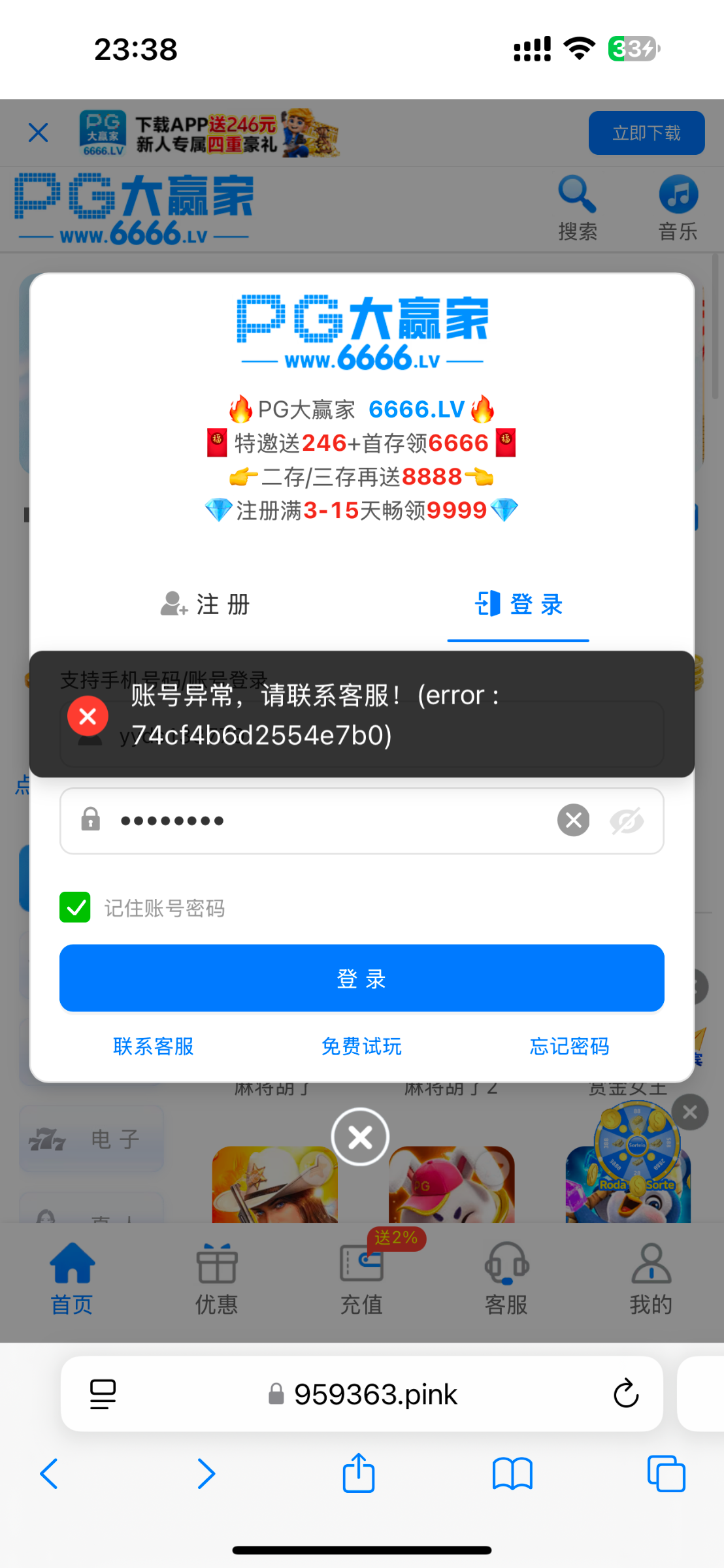Try 免费试玩 link
The height and width of the screenshot is (1568, 724).
pyautogui.click(x=361, y=1046)
